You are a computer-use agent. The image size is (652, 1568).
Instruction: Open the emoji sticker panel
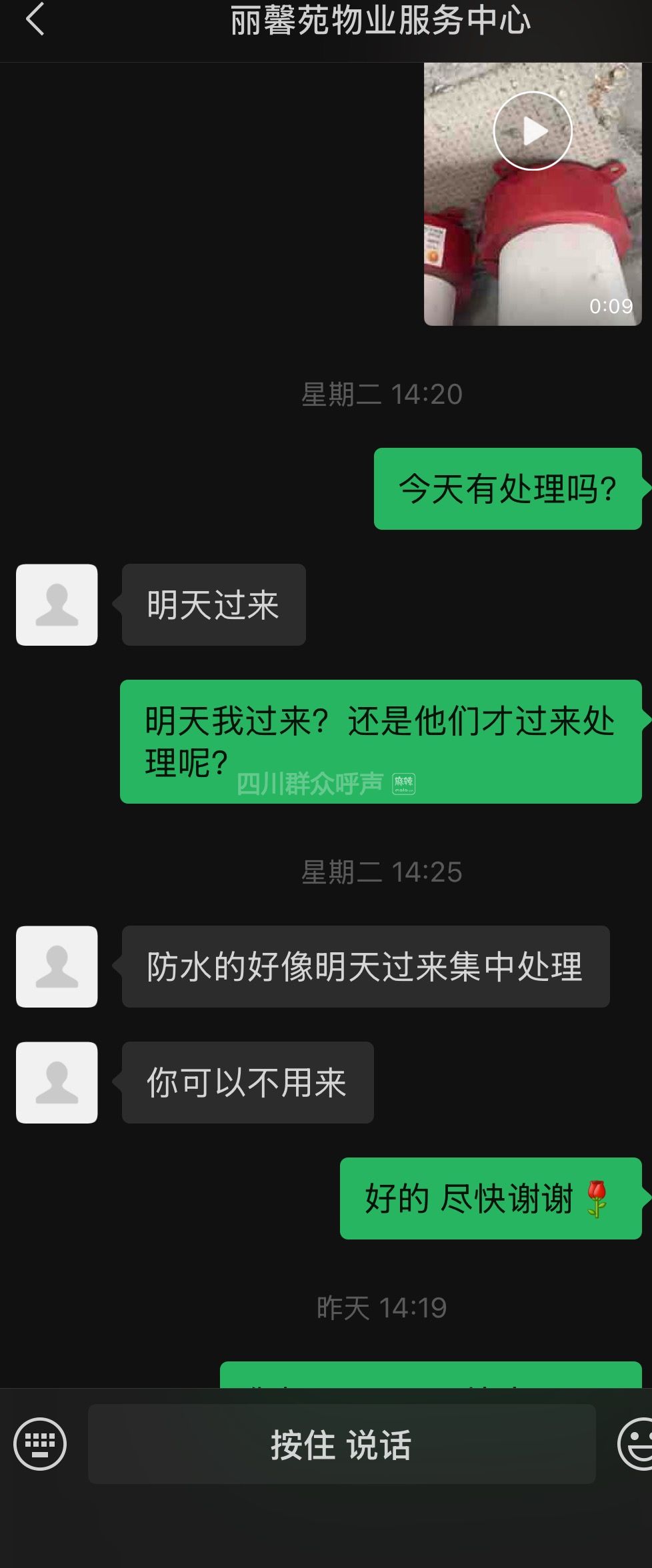click(637, 1443)
